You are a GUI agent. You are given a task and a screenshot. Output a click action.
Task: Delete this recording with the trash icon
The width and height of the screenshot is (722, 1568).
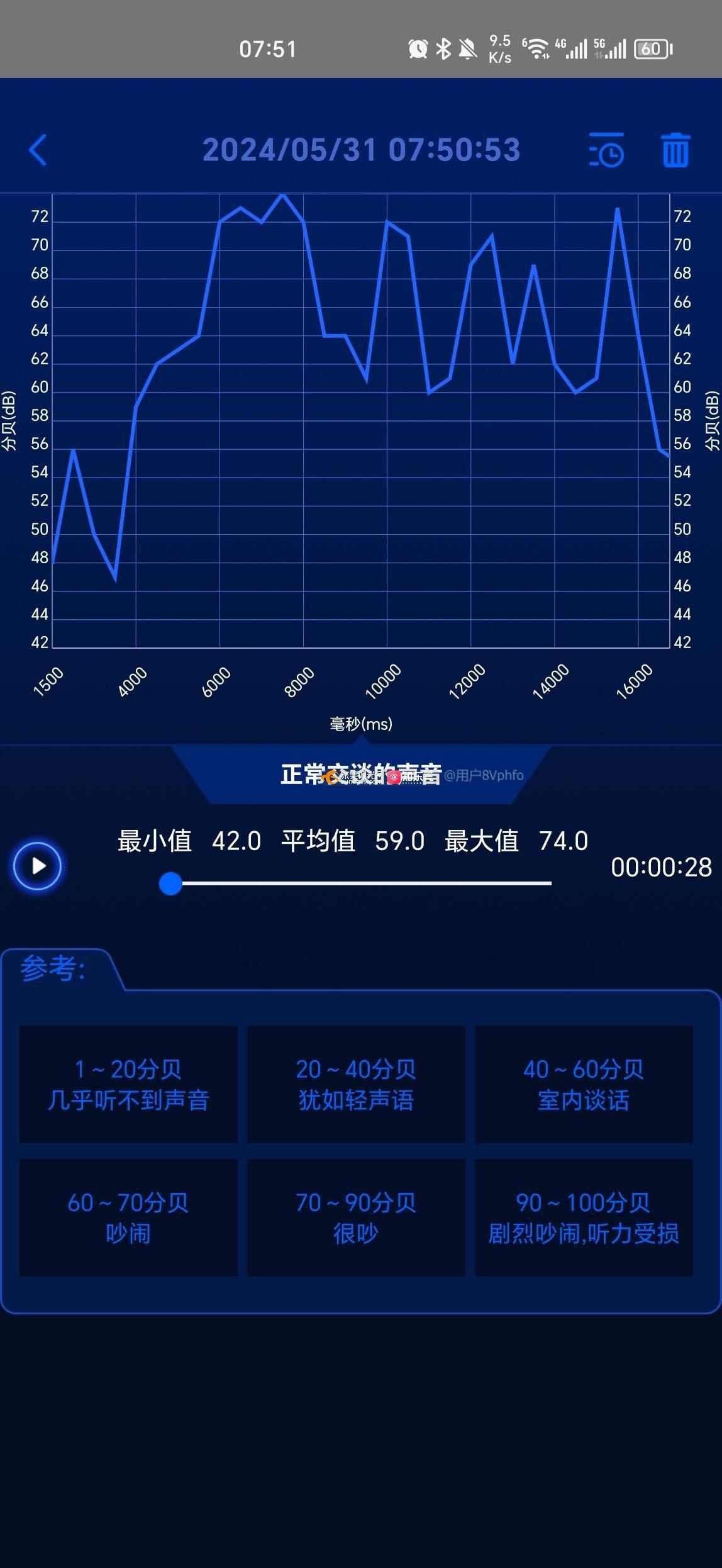(675, 150)
